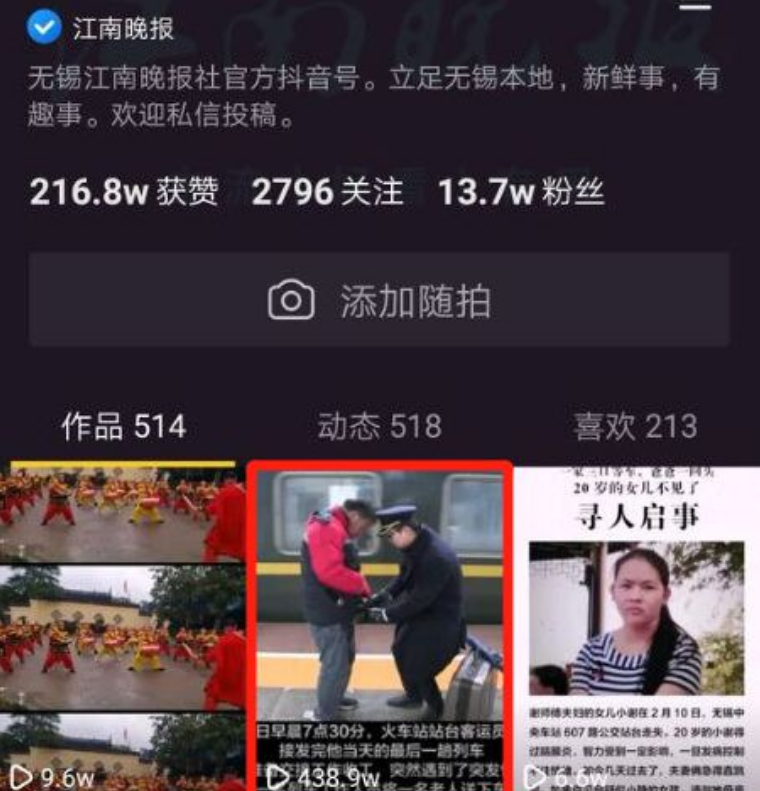This screenshot has width=760, height=791.
Task: Tap the 添加随拍 button
Action: point(379,300)
